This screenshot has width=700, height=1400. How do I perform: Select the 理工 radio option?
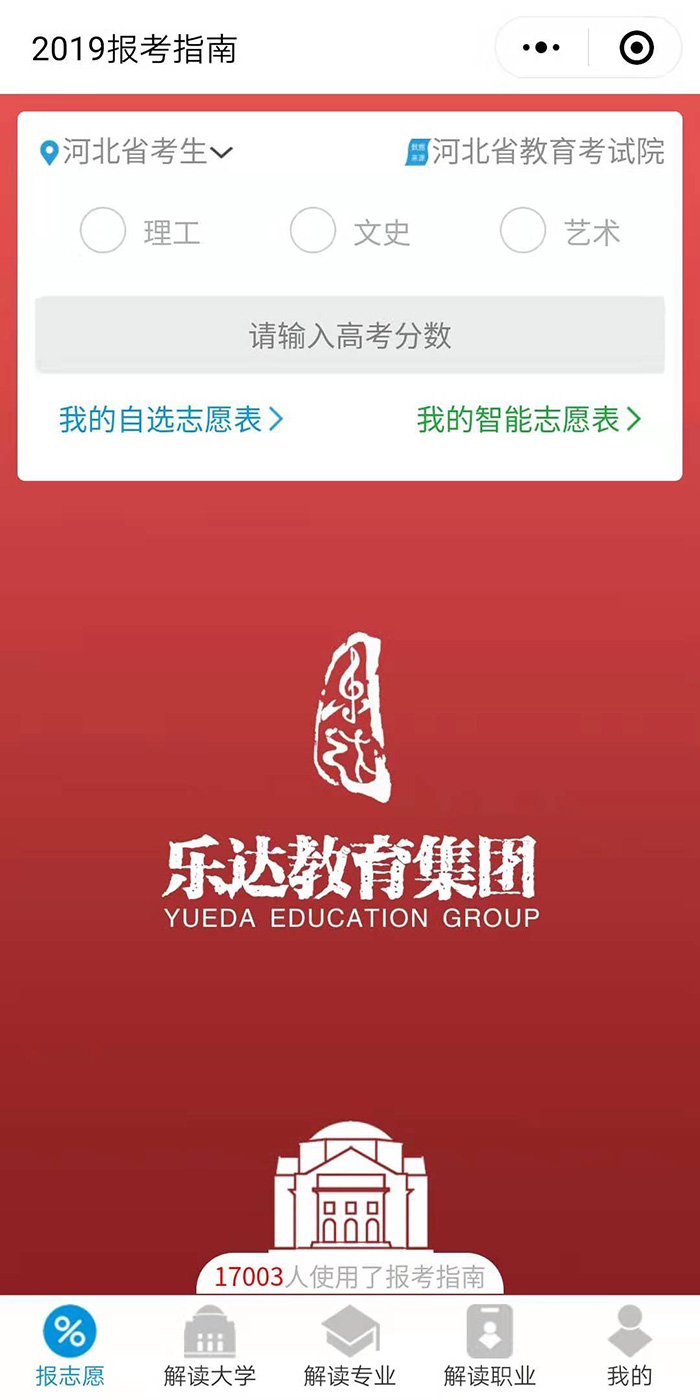(103, 231)
